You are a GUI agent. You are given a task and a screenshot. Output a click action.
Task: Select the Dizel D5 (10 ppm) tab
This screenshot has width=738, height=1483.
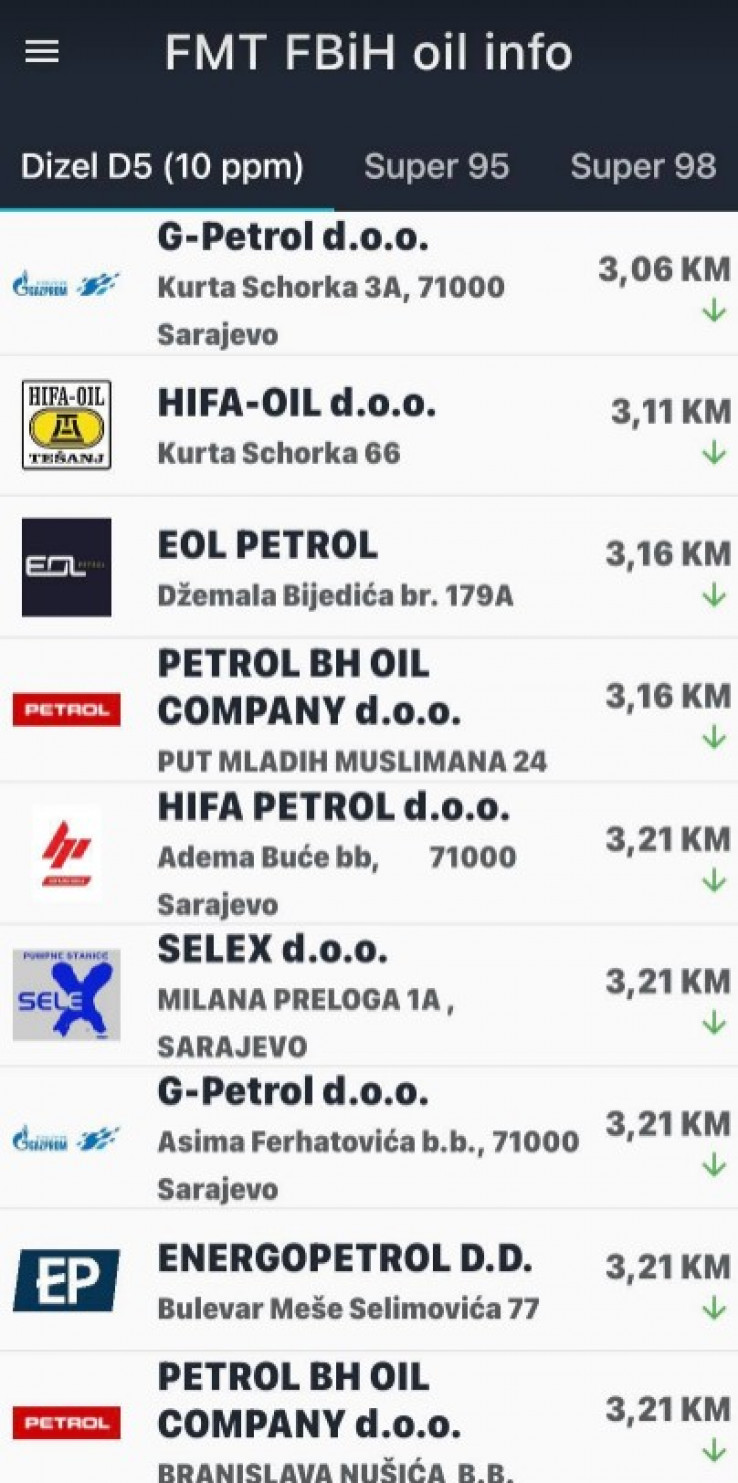pyautogui.click(x=162, y=166)
